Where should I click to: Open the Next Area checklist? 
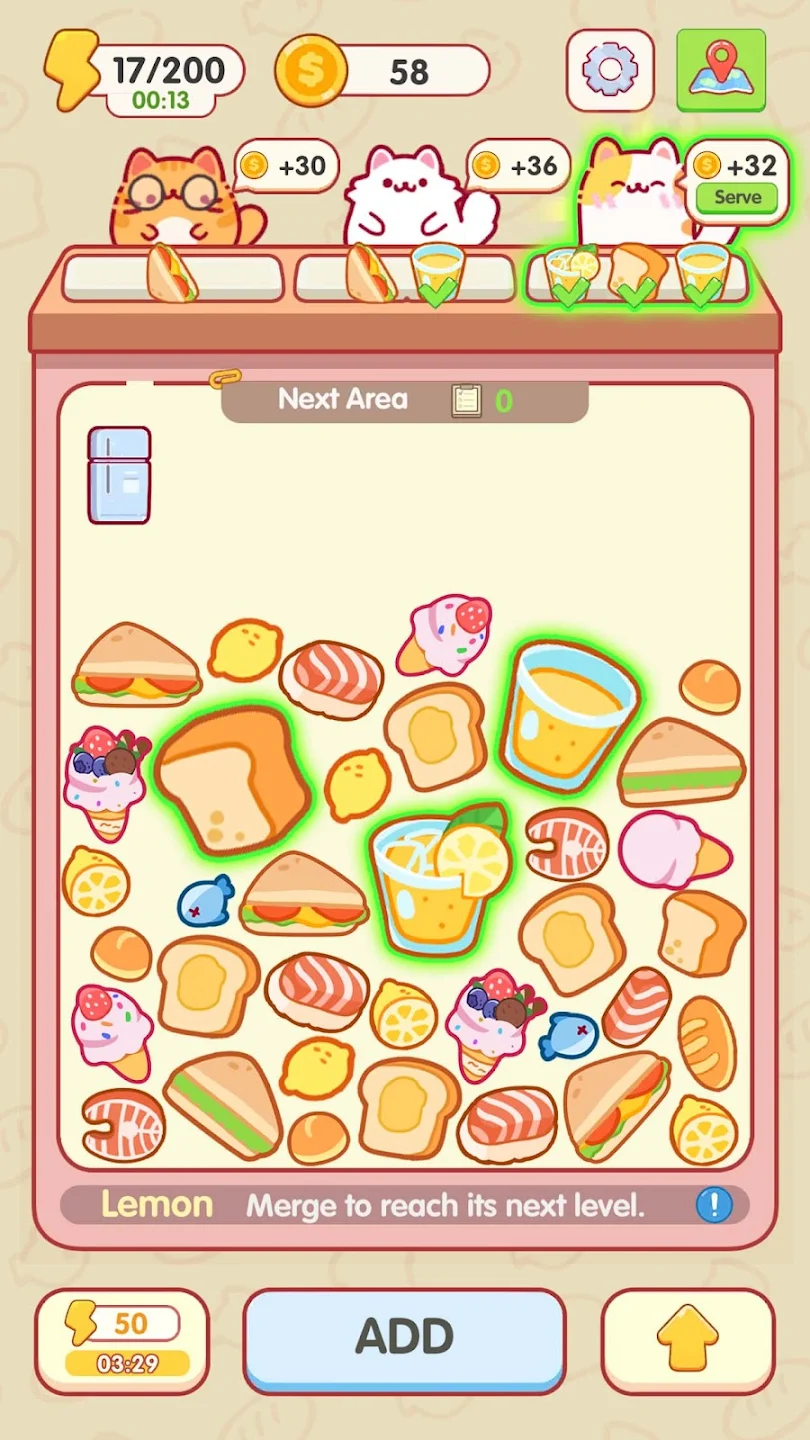click(x=466, y=401)
